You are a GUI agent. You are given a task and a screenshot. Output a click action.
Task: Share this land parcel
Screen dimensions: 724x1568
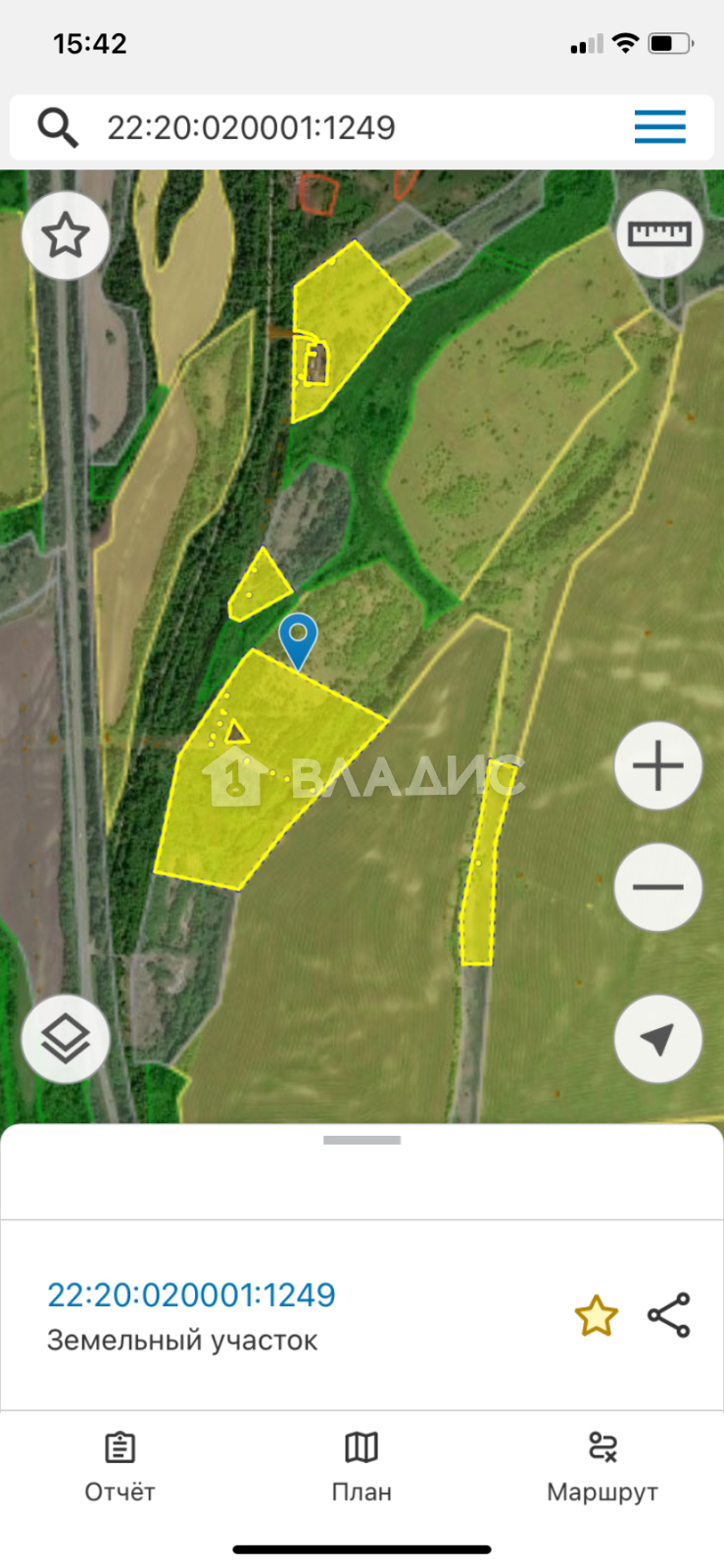[x=669, y=1315]
